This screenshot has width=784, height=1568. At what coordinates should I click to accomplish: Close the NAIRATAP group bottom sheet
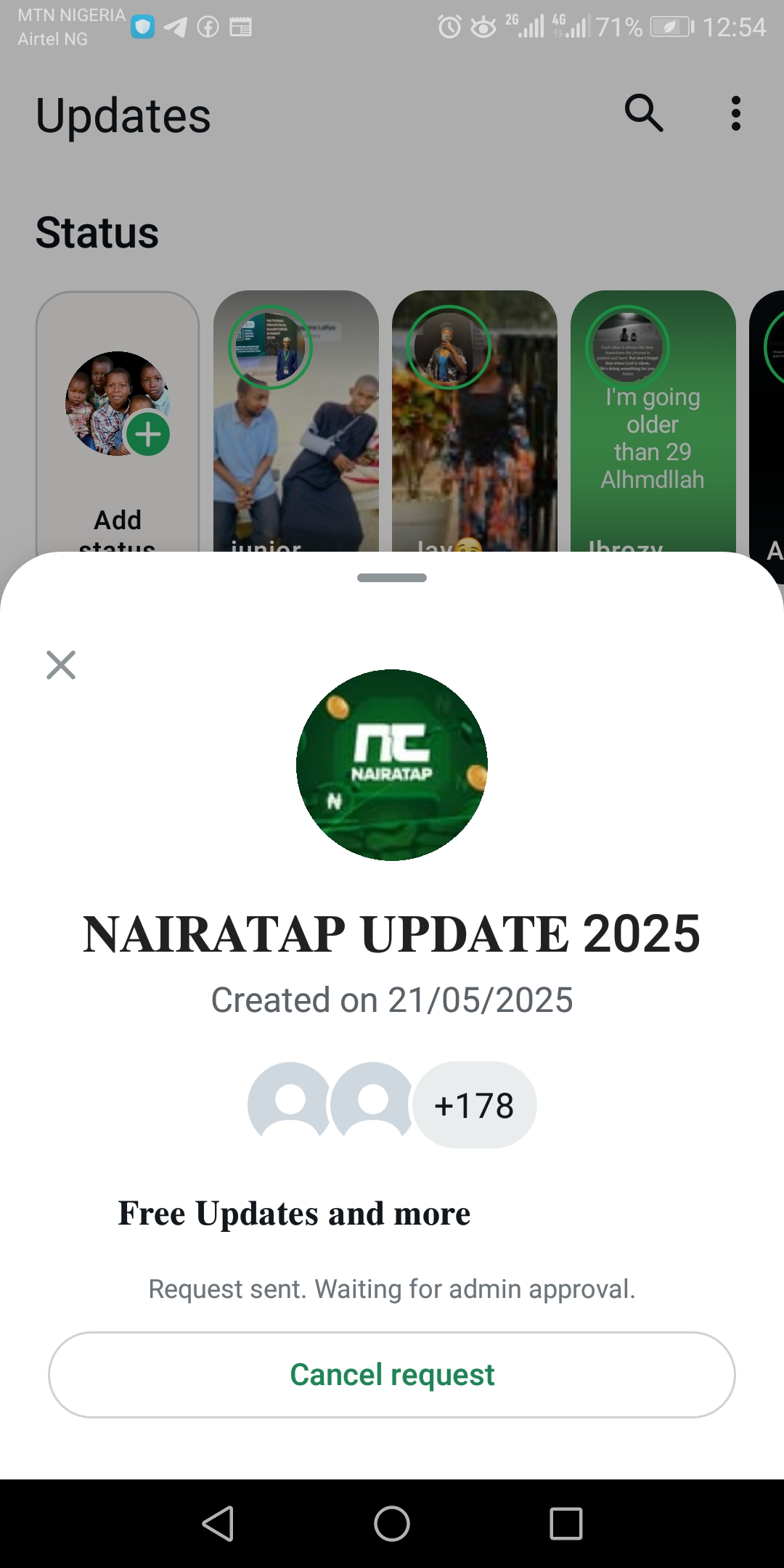pos(61,665)
